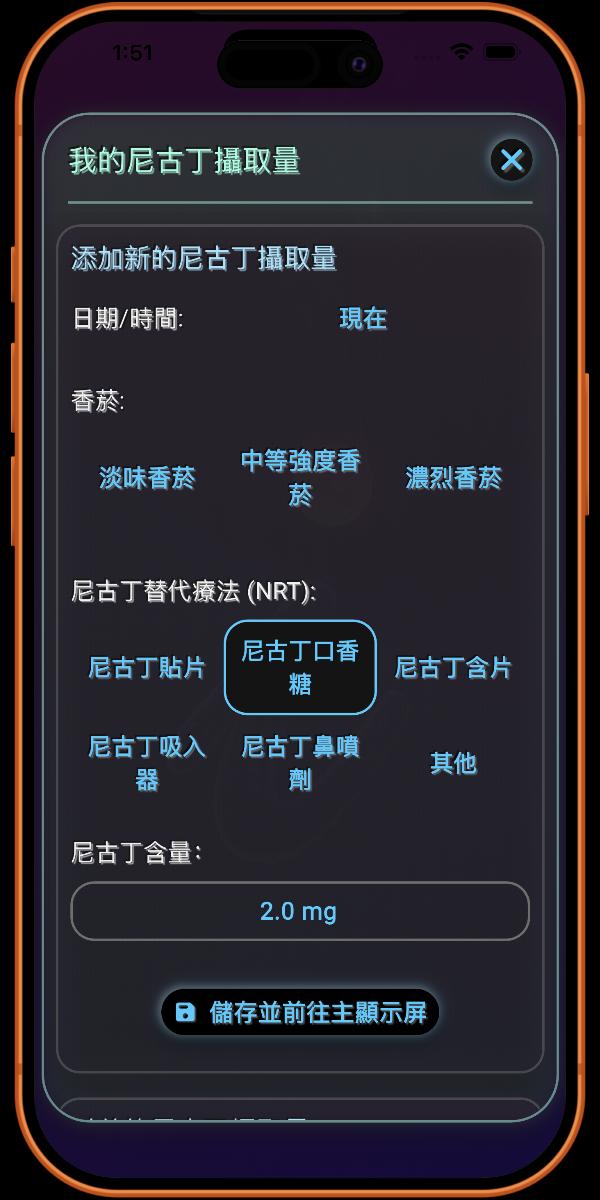This screenshot has width=600, height=1200.
Task: Choose 尼古丁含片 replacement therapy
Action: pyautogui.click(x=453, y=667)
